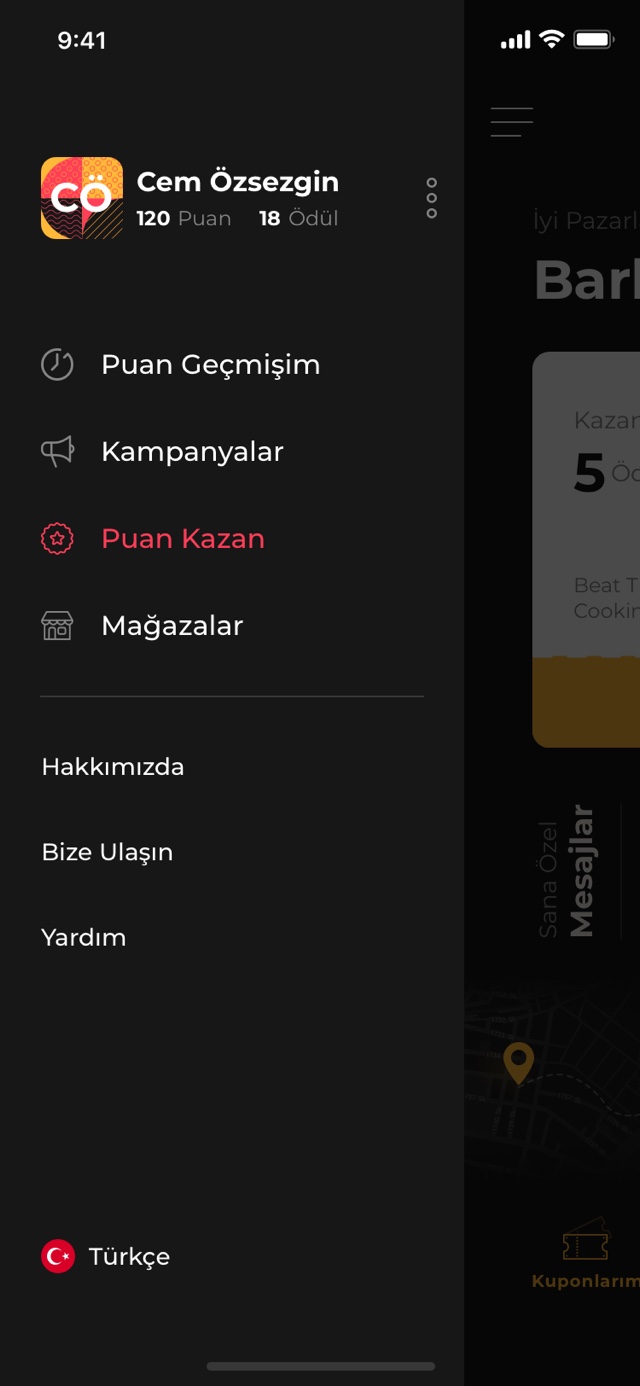This screenshot has height=1386, width=640.
Task: Open Puan Geçmişim
Action: click(210, 365)
